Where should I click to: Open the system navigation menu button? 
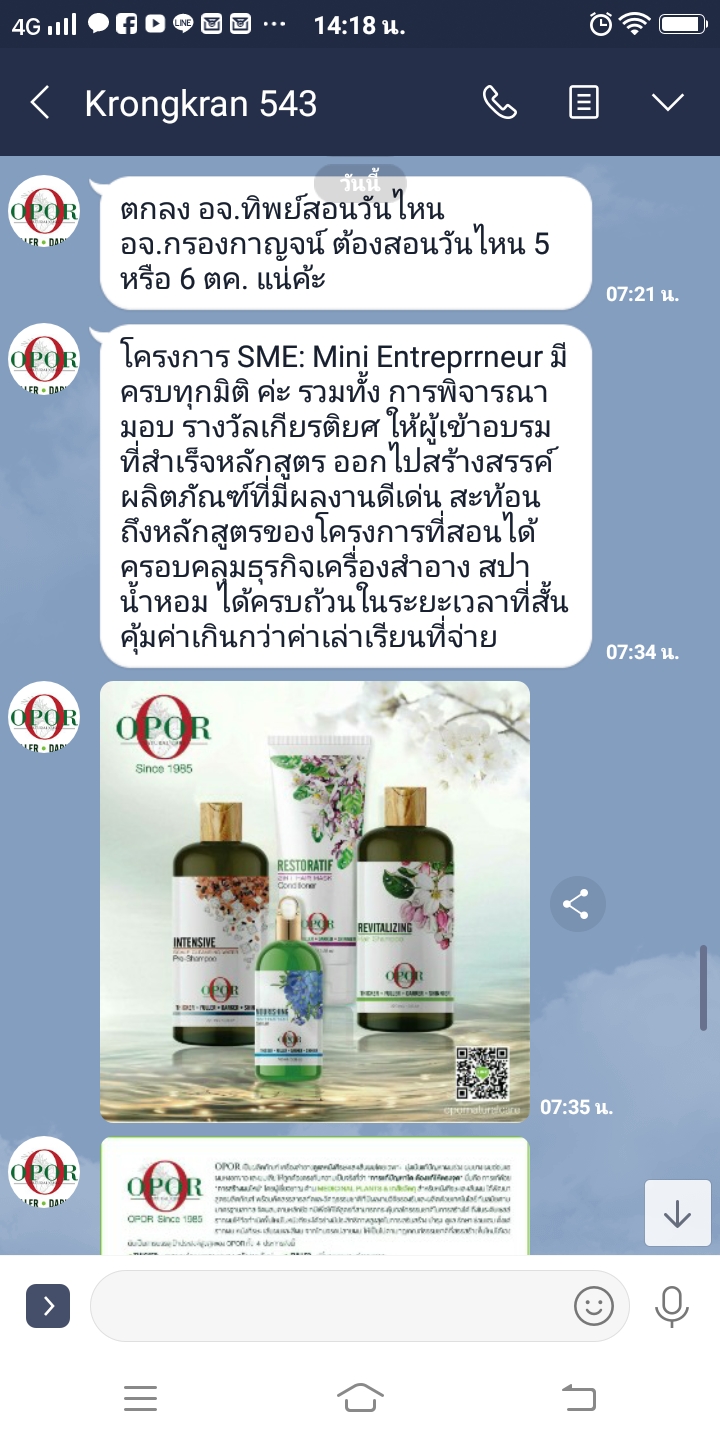(x=141, y=1398)
